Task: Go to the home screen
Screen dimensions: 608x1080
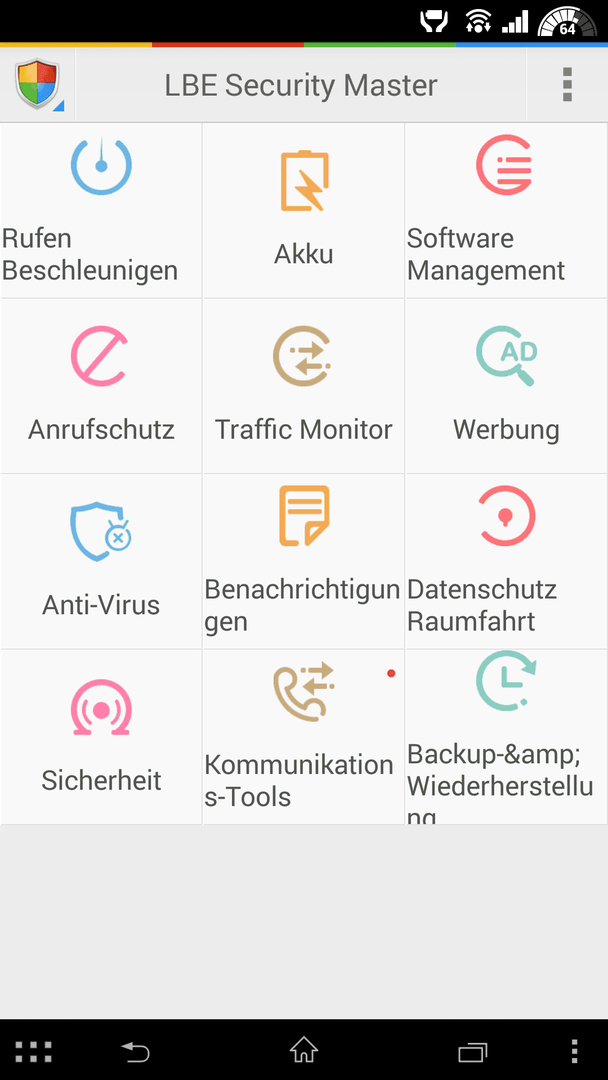Action: 304,1050
